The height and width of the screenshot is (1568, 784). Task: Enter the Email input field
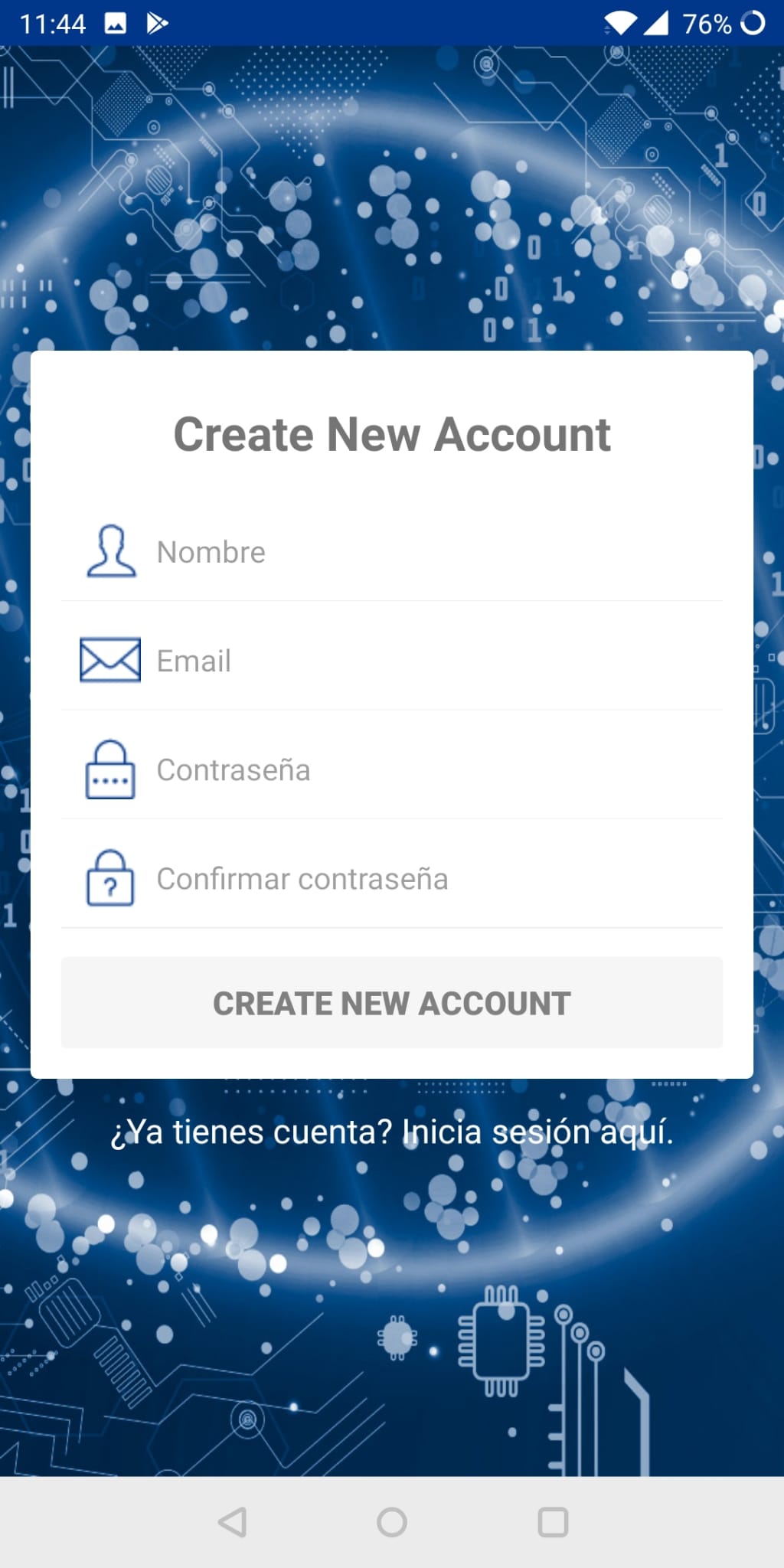pyautogui.click(x=436, y=661)
